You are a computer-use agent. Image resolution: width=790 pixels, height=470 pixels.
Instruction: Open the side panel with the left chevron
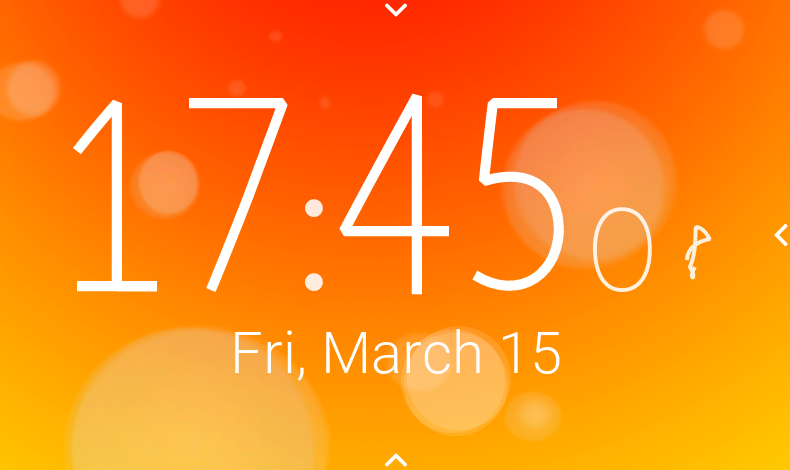point(781,235)
